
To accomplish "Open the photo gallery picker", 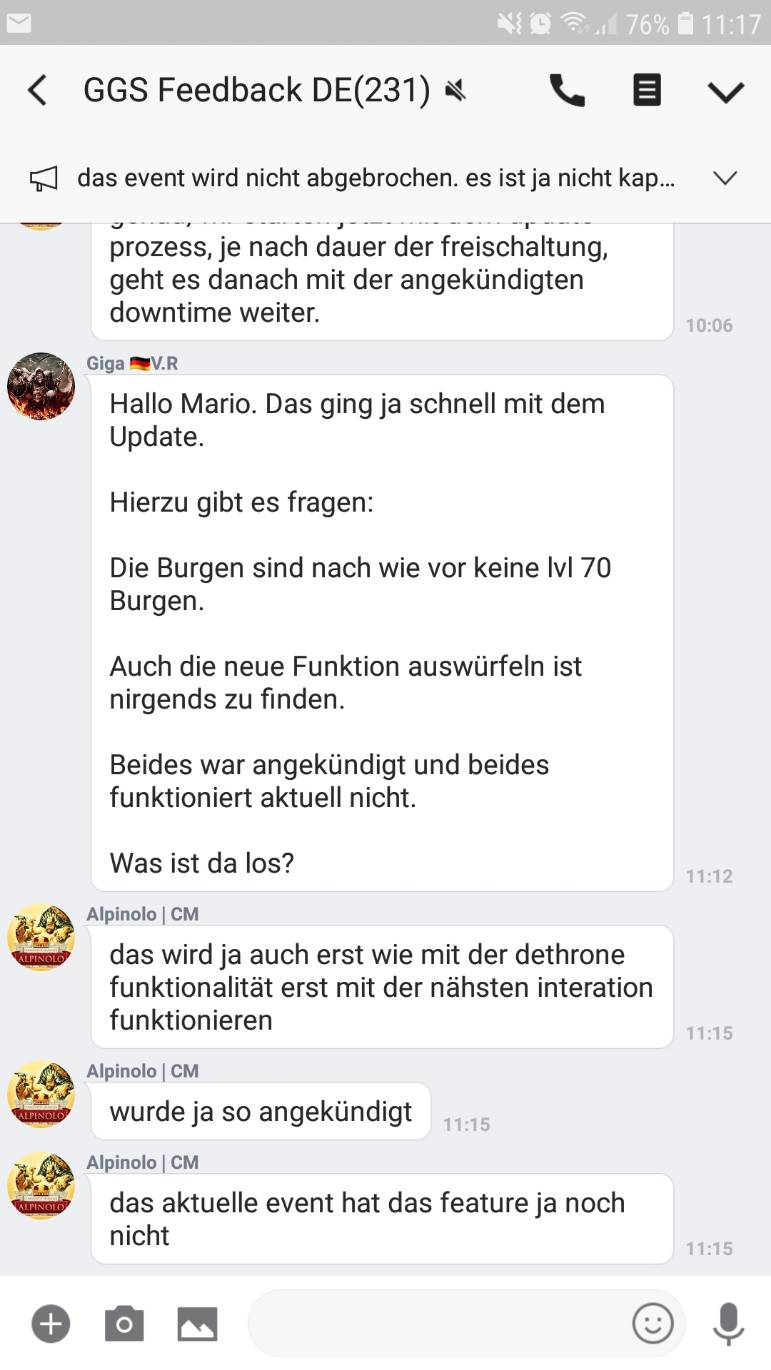I will click(x=197, y=1325).
